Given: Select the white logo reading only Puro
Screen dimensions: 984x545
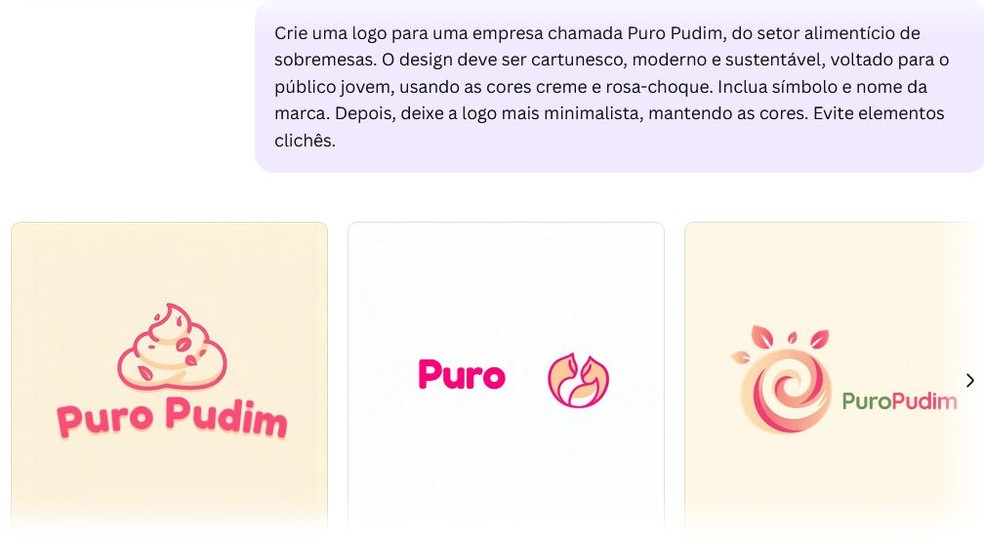Looking at the screenshot, I should click(506, 375).
